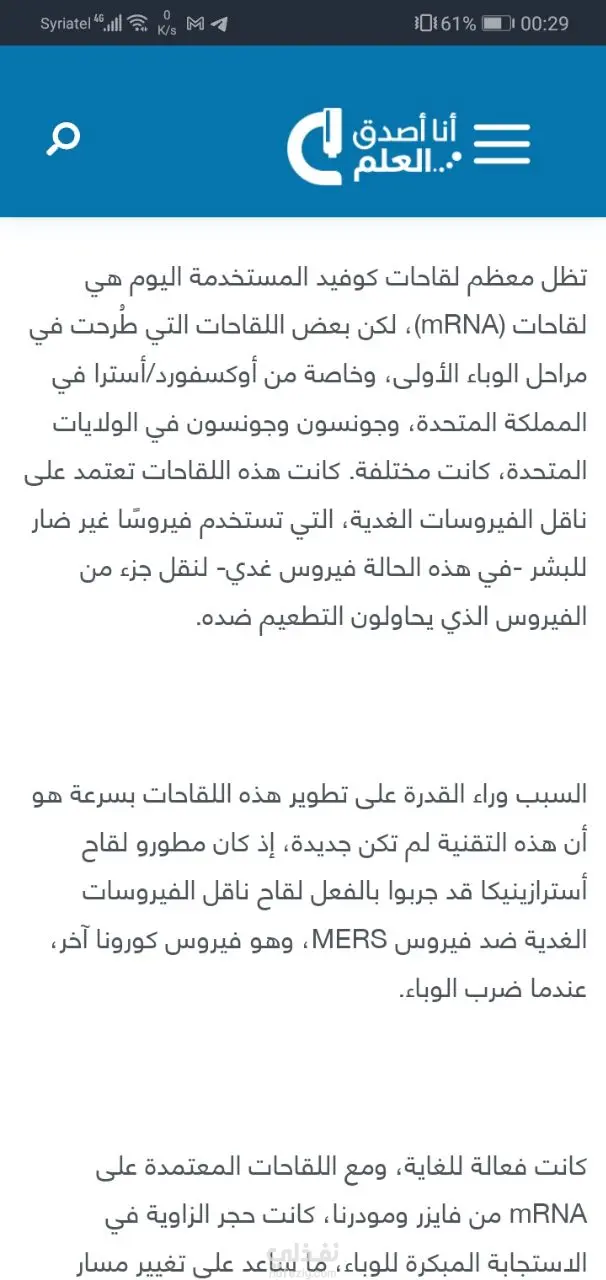Viewport: 606px width, 1280px height.
Task: Open the search magnifier in the header
Action: 63,139
